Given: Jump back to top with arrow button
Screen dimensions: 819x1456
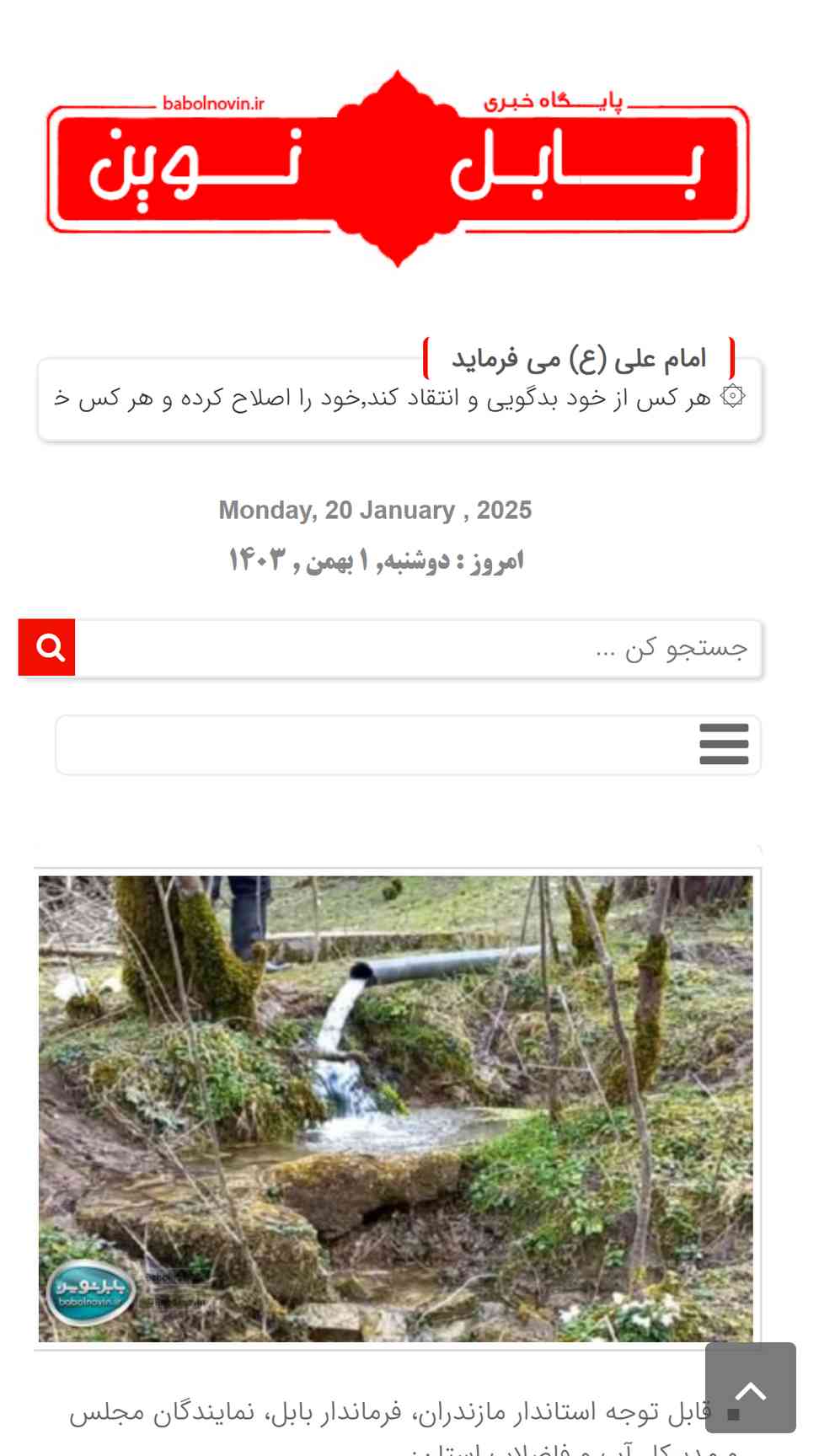Looking at the screenshot, I should [750, 1387].
